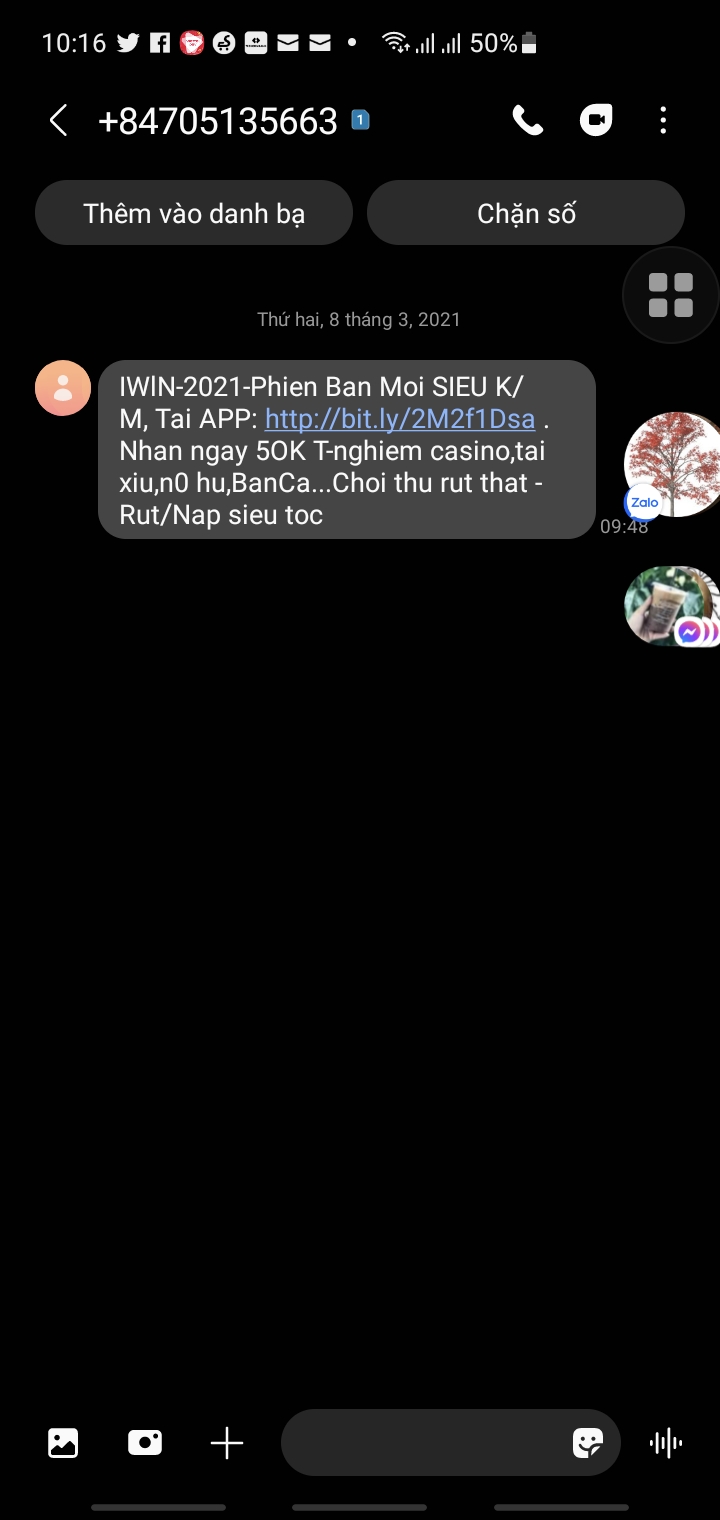Open the three-dot overflow menu
This screenshot has width=720, height=1520.
pos(663,122)
